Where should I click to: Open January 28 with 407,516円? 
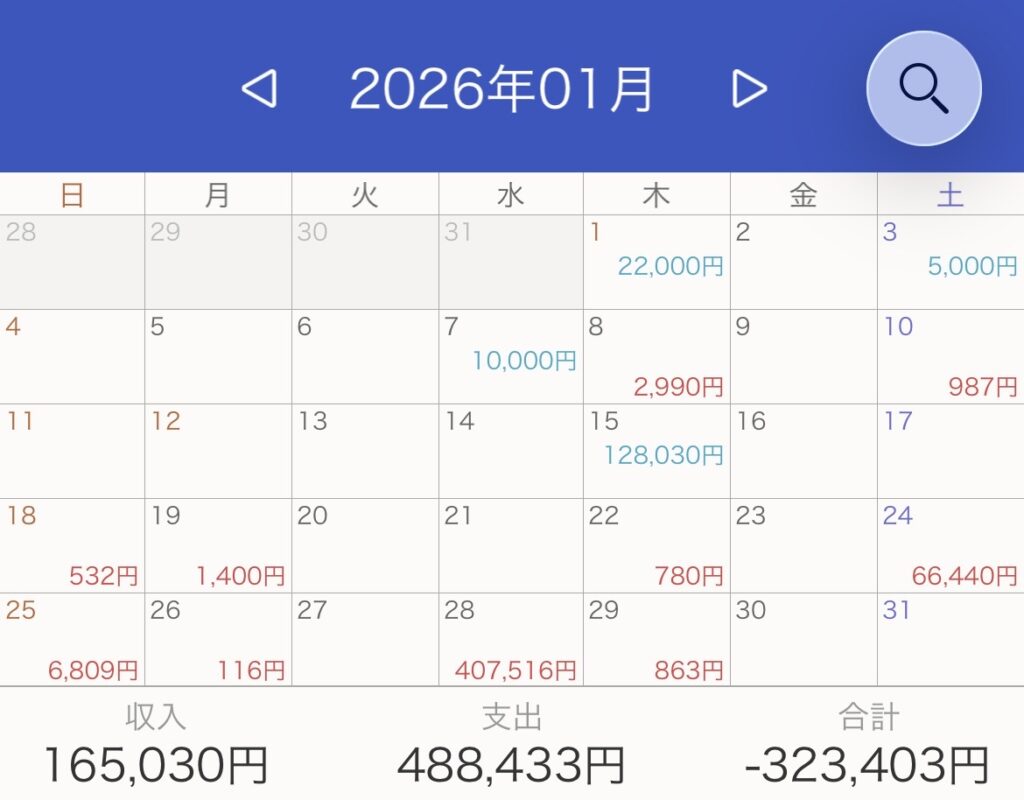click(x=511, y=640)
